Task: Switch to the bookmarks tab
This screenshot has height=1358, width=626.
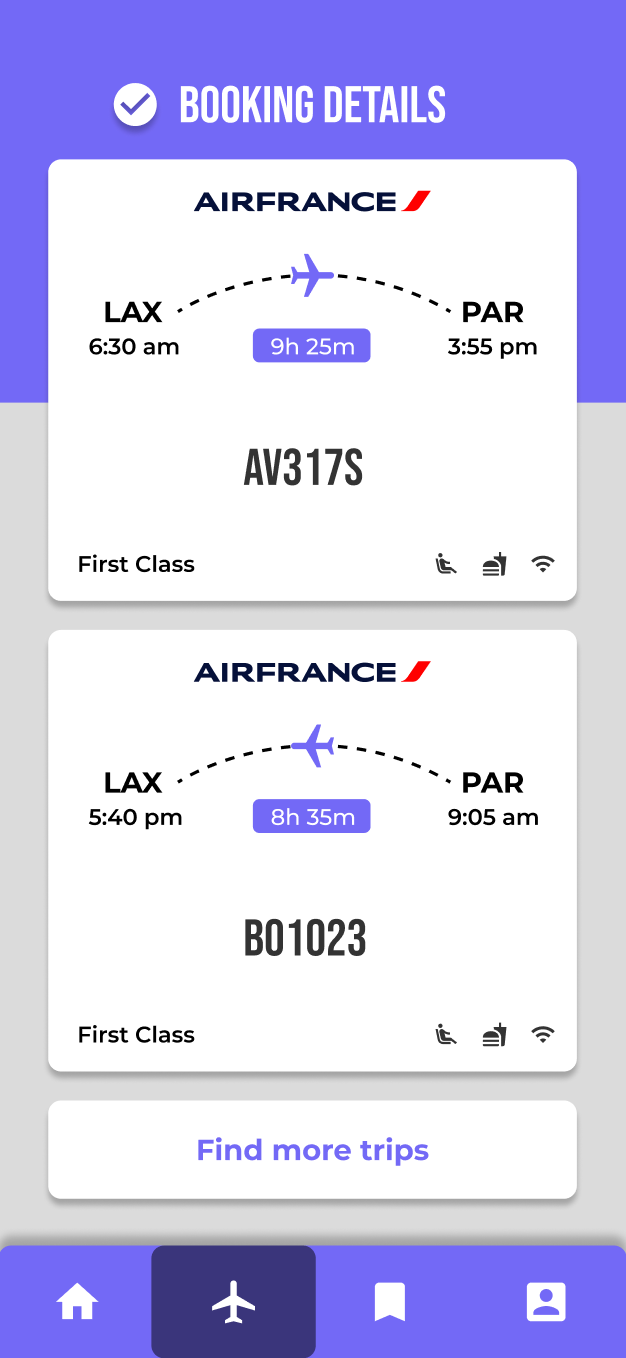Action: (x=390, y=1302)
